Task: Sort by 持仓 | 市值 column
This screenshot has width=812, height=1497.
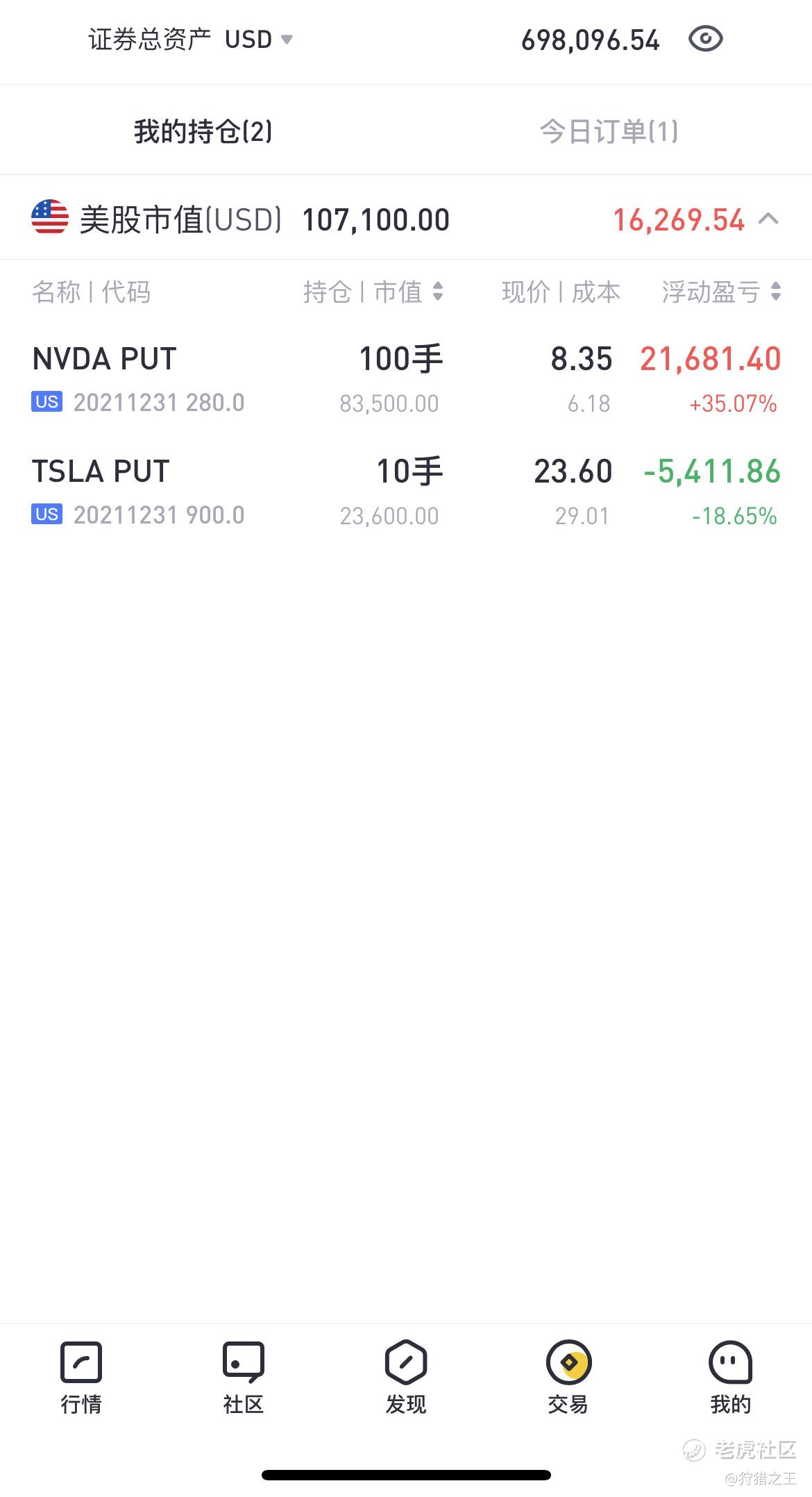Action: coord(373,292)
